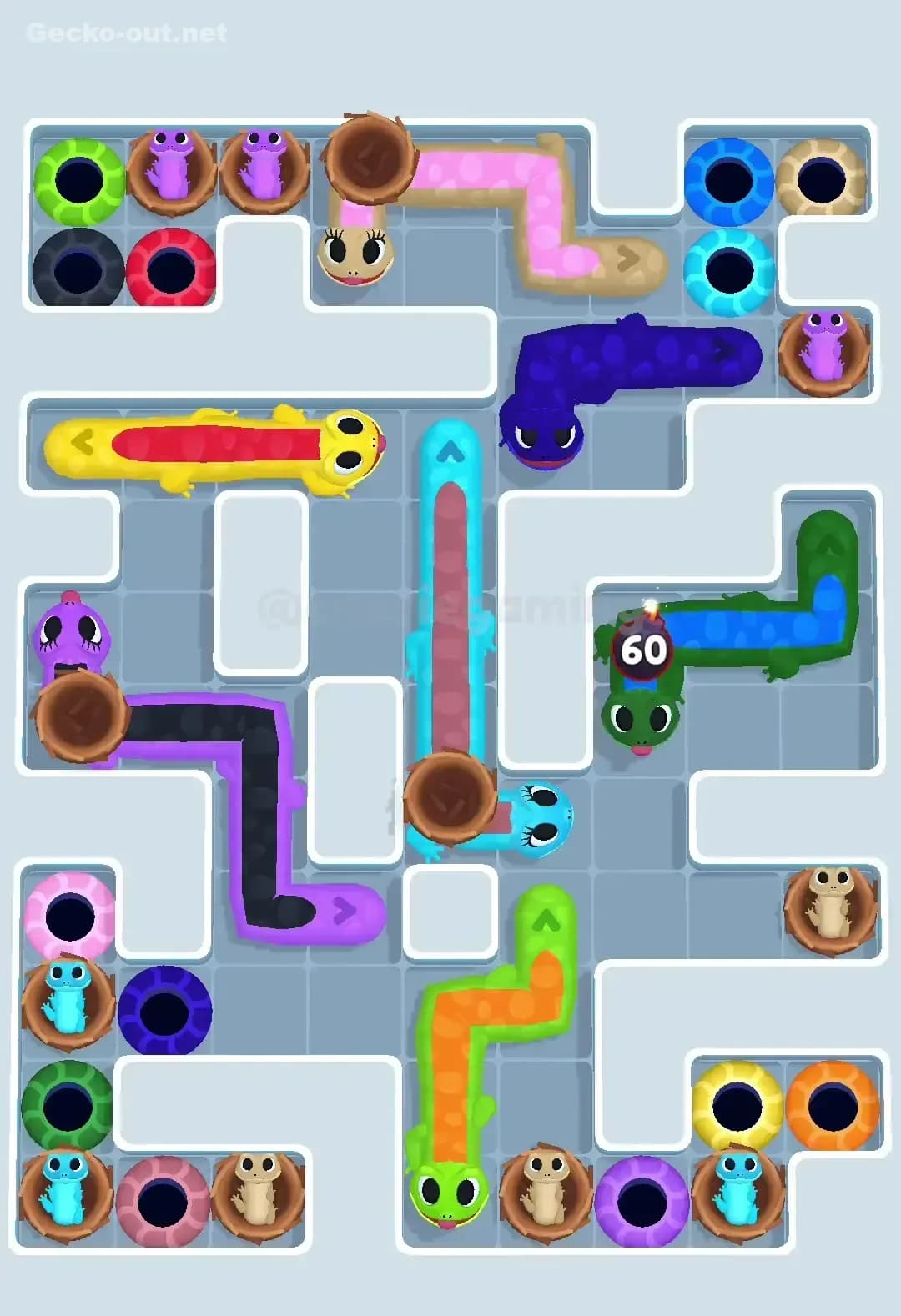The height and width of the screenshot is (1316, 901).
Task: Select the blue gecko in its left nest
Action: [71, 1001]
